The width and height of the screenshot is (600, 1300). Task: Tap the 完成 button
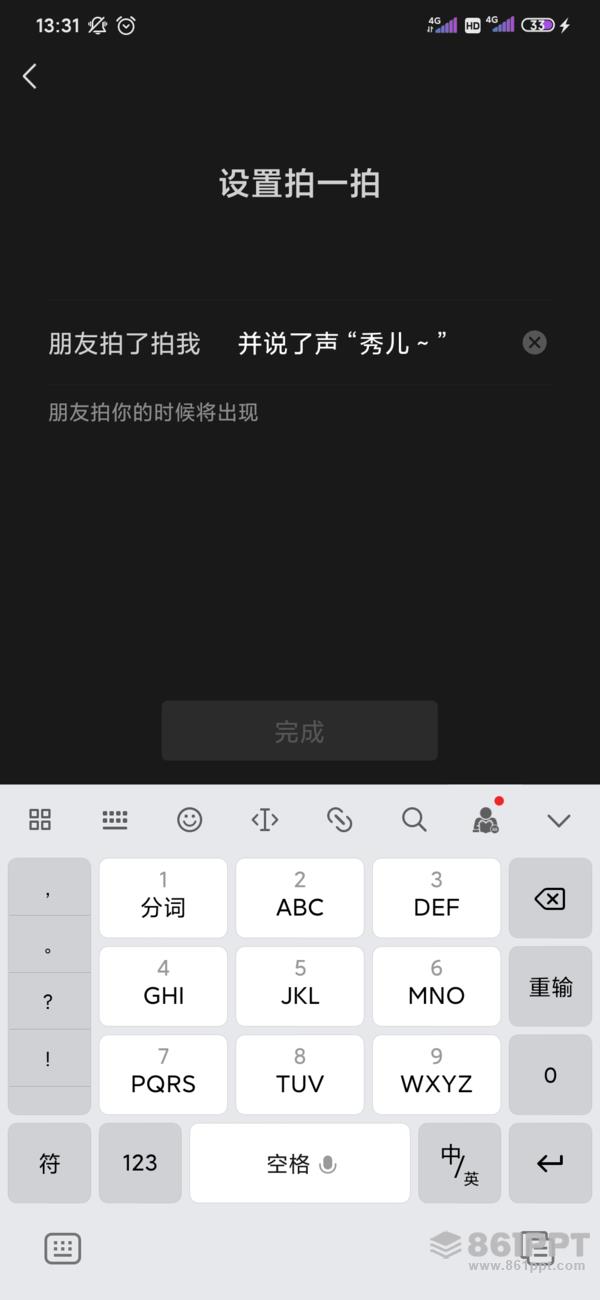(300, 731)
